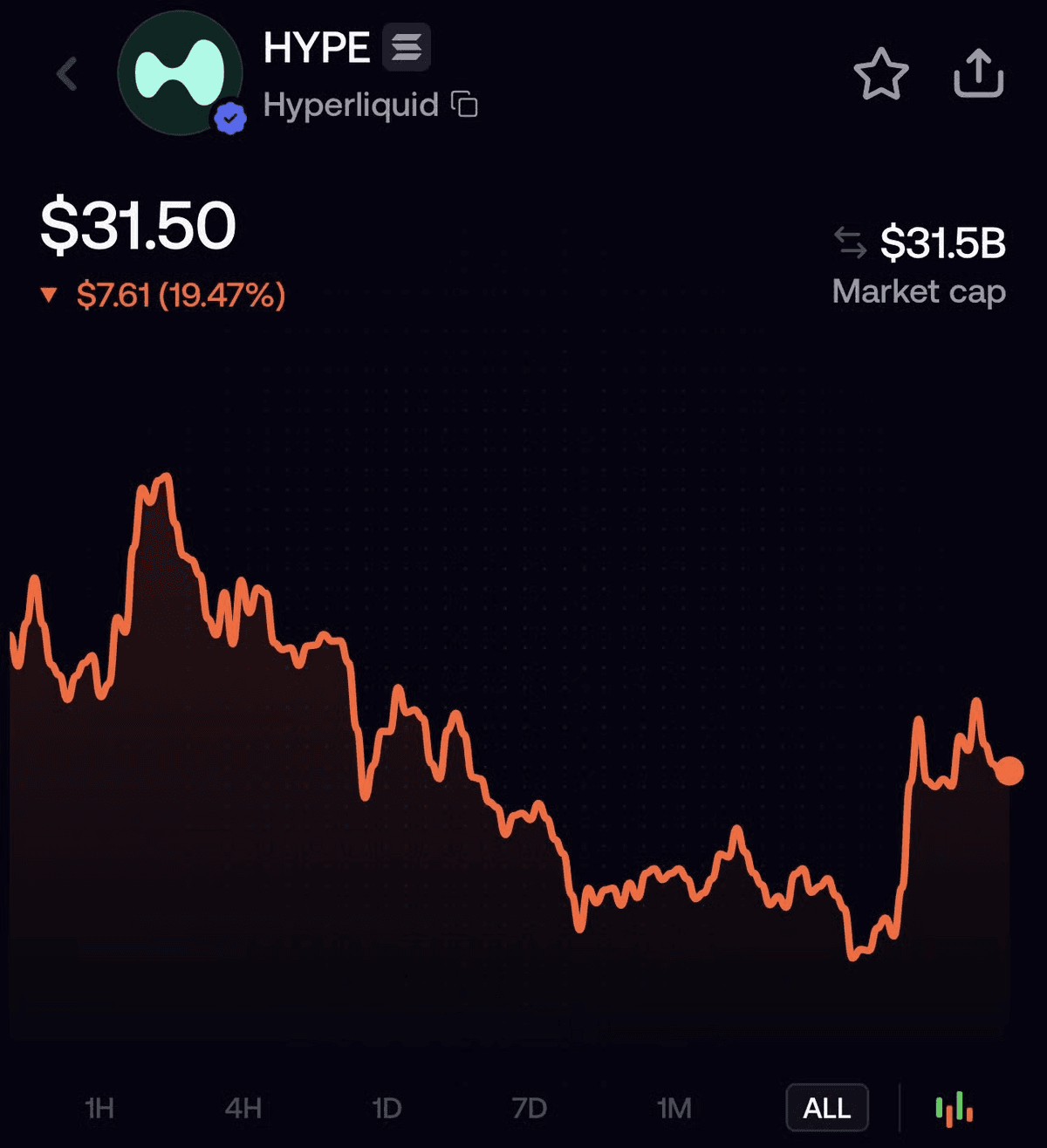Viewport: 1047px width, 1148px height.
Task: Tap the HYPE token logo
Action: 179,73
